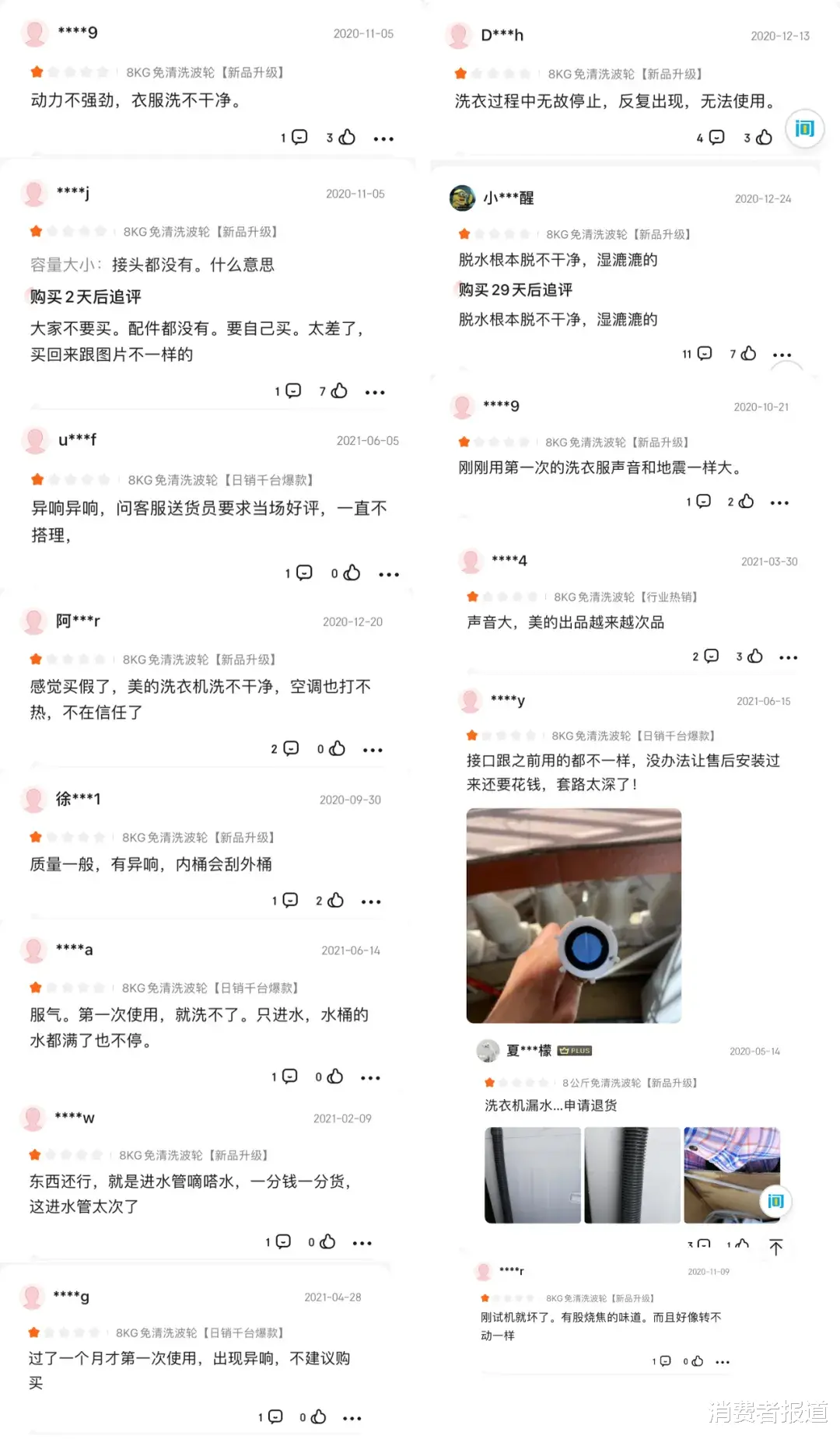The width and height of the screenshot is (840, 1439).
Task: Toggle like on ****4's review
Action: [754, 656]
